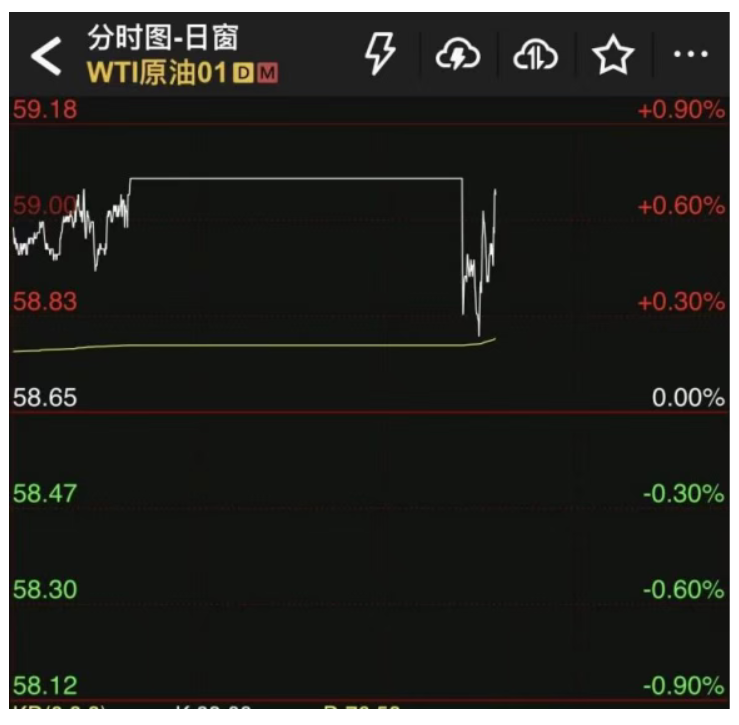Add WTI原油01 to favorites star
The image size is (739, 725).
pos(612,56)
